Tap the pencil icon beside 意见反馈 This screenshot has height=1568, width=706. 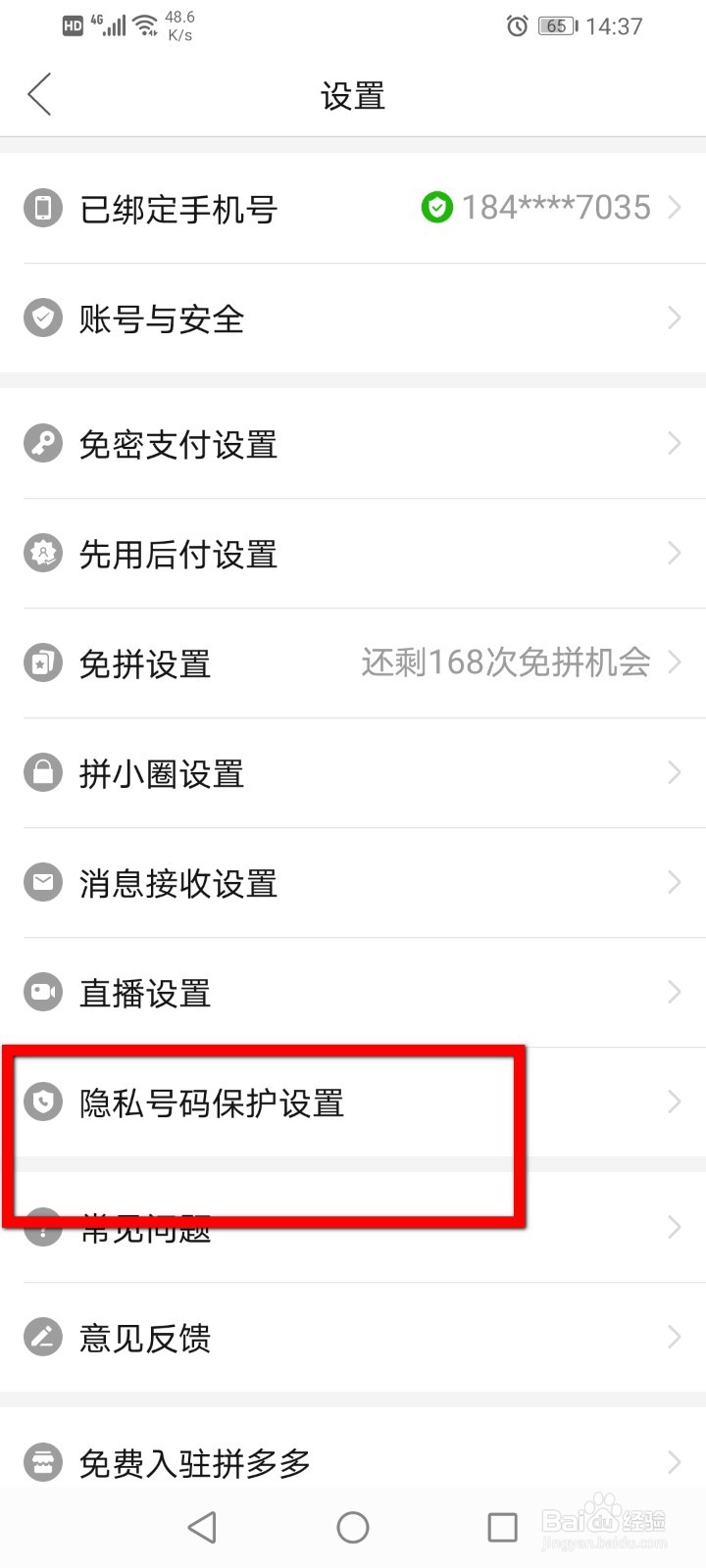point(42,1337)
